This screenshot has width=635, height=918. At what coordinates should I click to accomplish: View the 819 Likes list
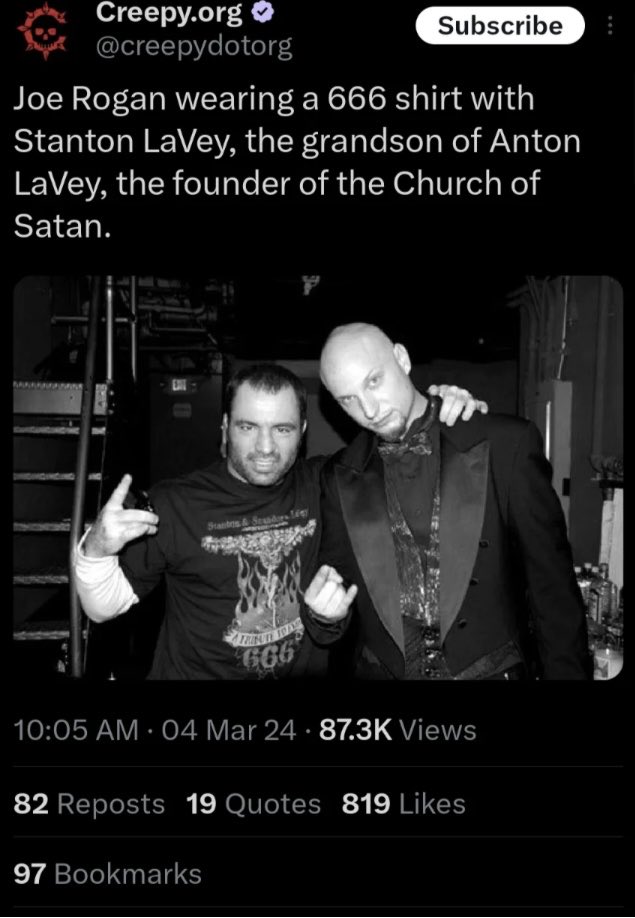[x=403, y=803]
